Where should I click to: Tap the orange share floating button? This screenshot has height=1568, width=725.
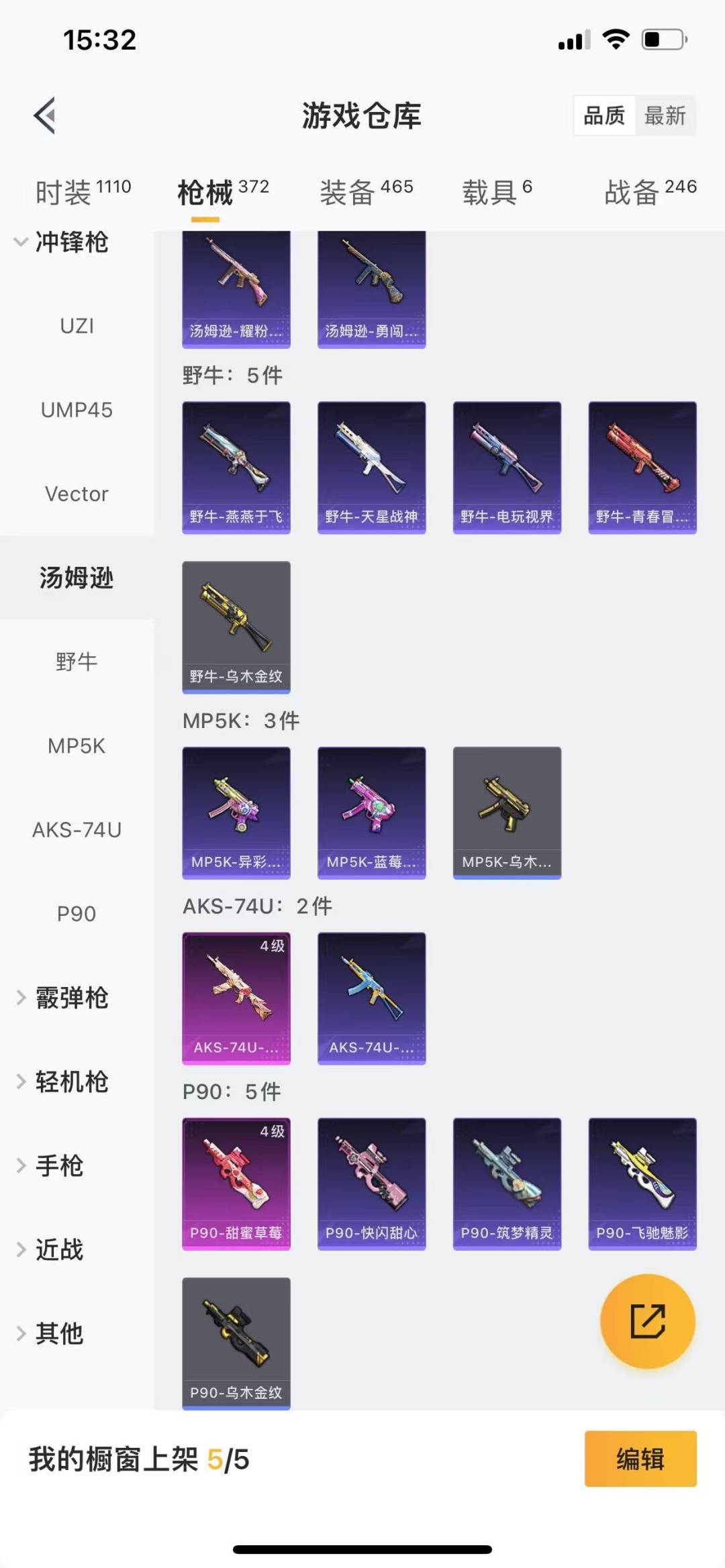click(647, 1321)
